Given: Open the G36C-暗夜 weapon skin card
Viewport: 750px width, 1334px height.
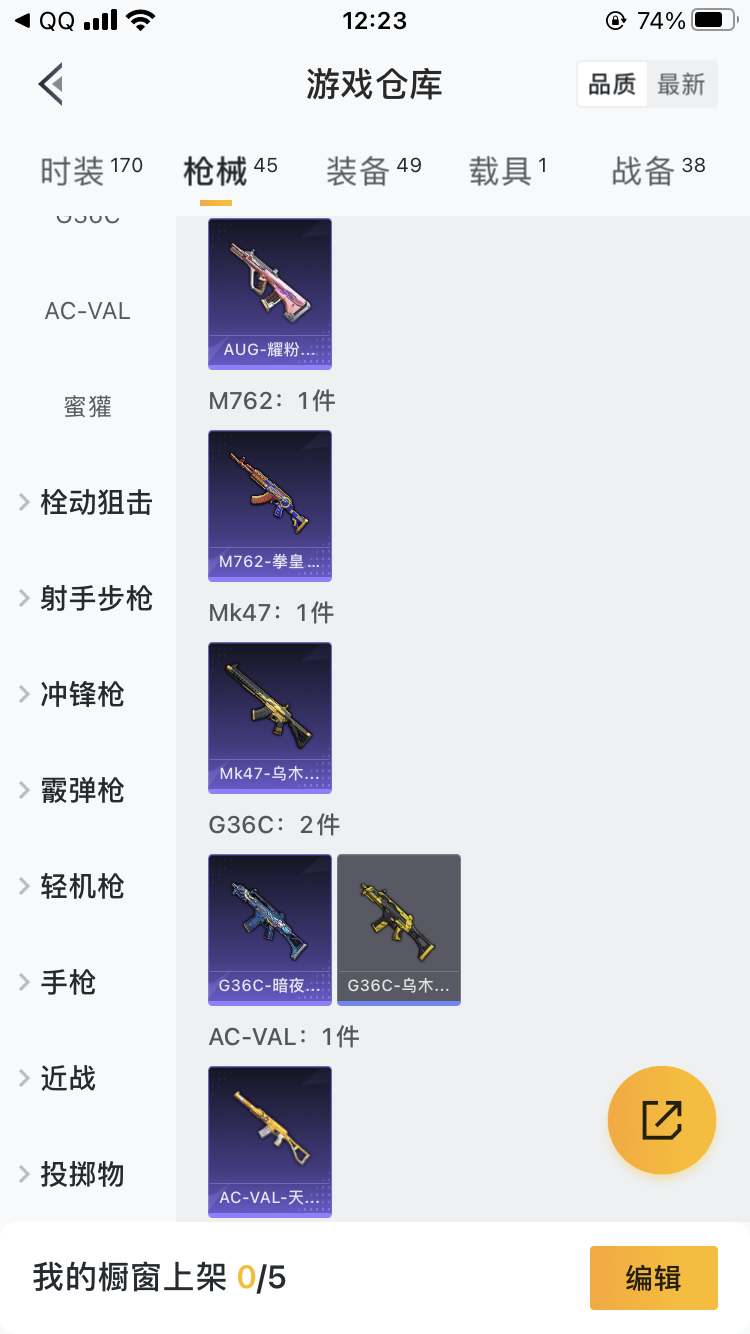Looking at the screenshot, I should coord(270,929).
